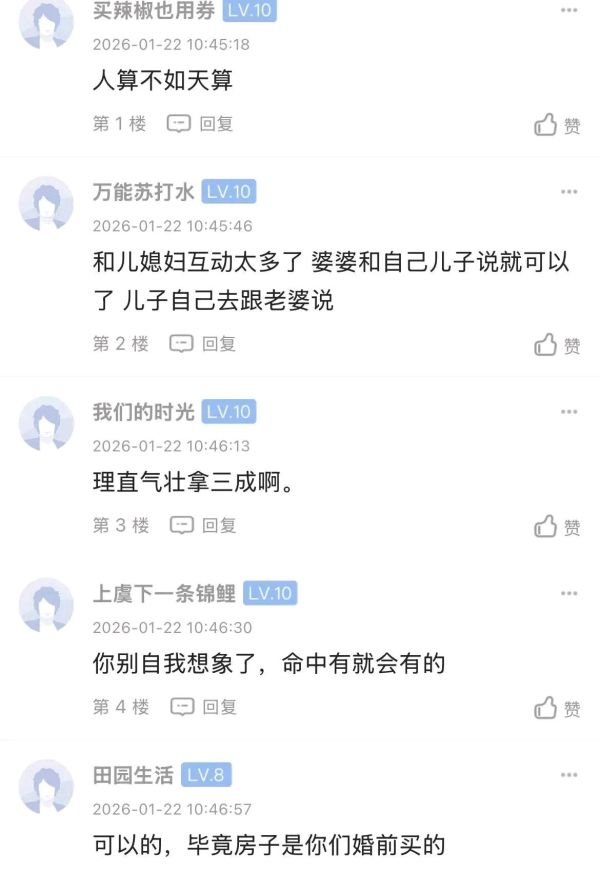600x871 pixels.
Task: Reply to the 第 1 楼 comment
Action: [200, 124]
